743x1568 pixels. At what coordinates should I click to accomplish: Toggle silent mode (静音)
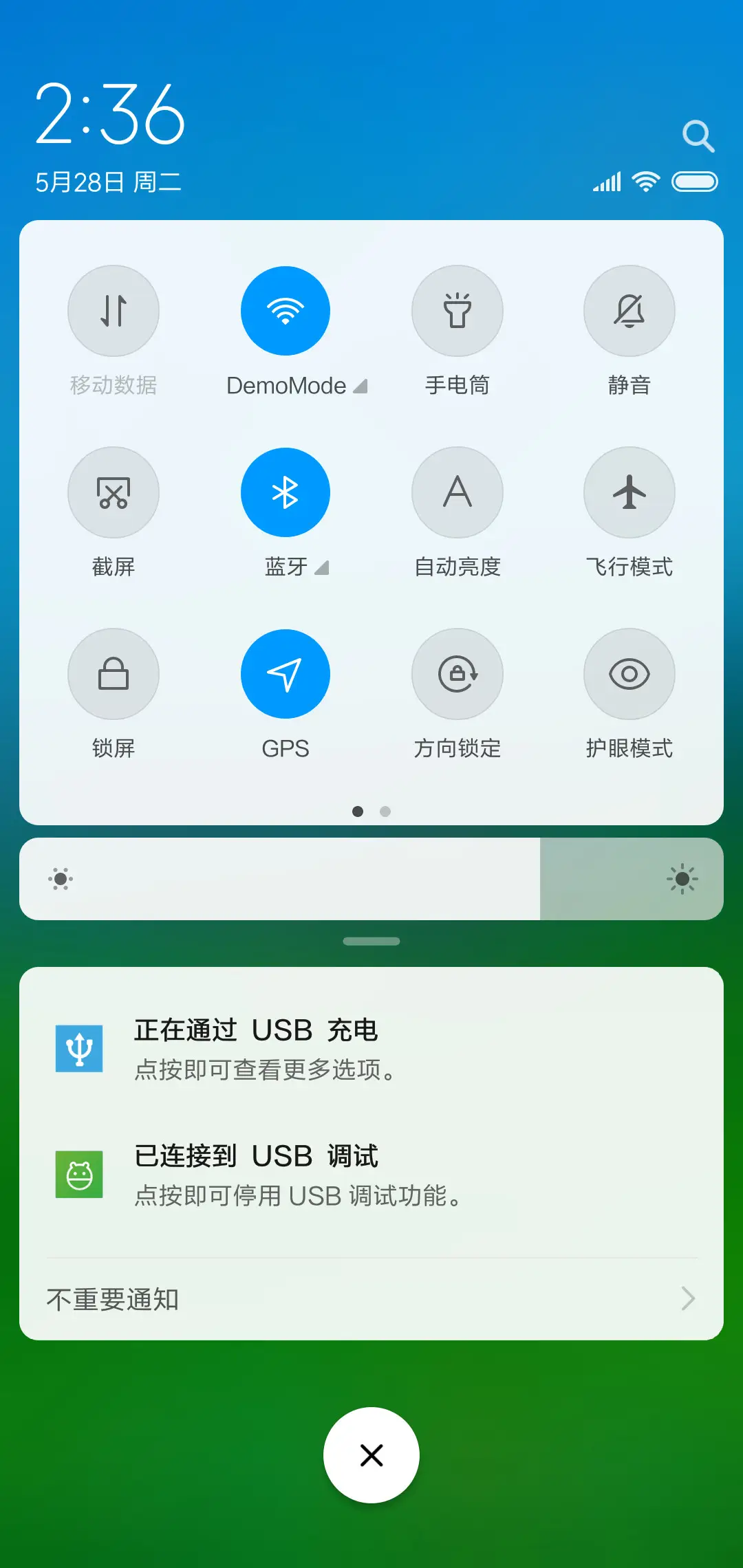629,311
